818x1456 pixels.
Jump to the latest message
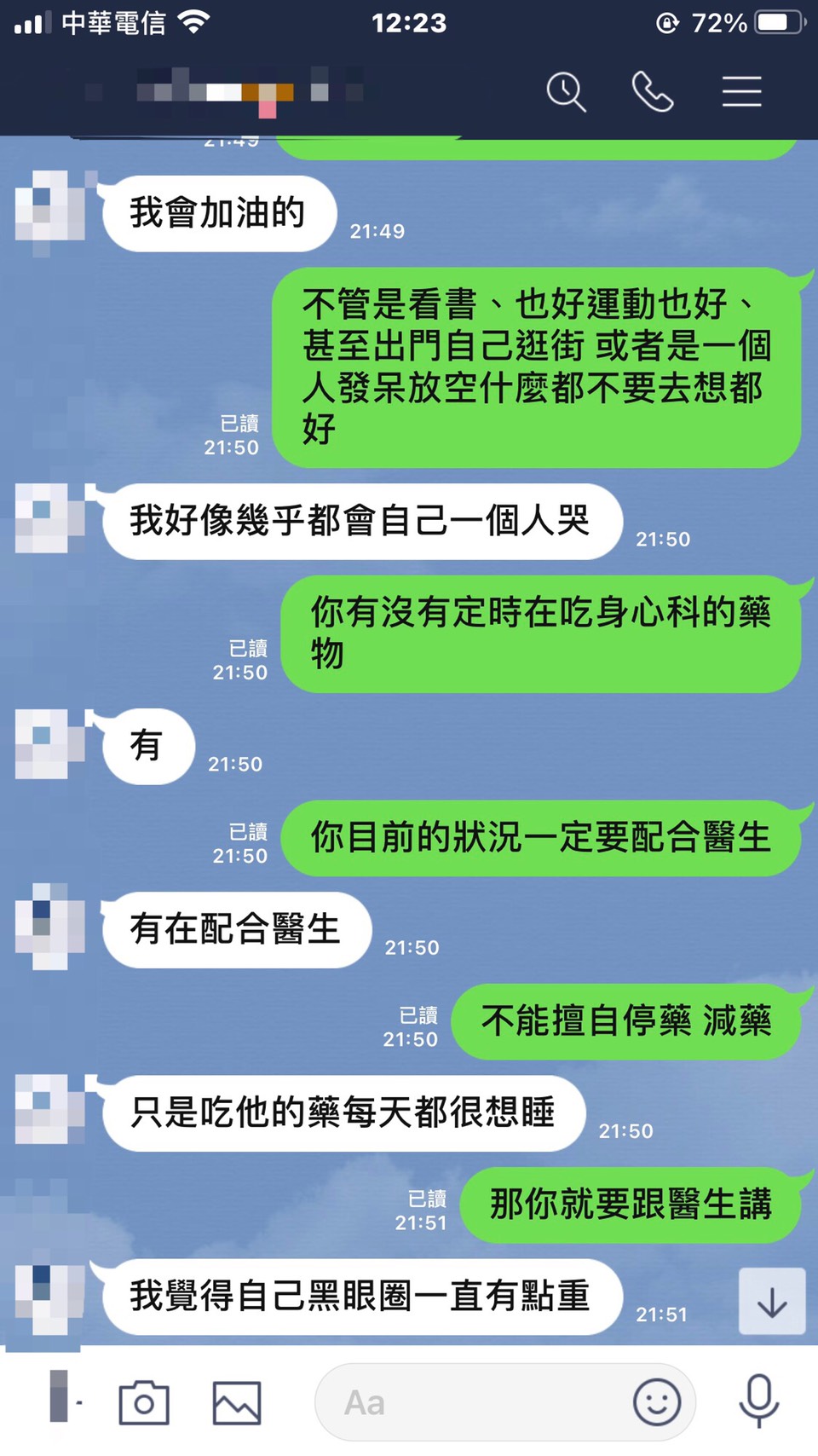[x=771, y=1302]
